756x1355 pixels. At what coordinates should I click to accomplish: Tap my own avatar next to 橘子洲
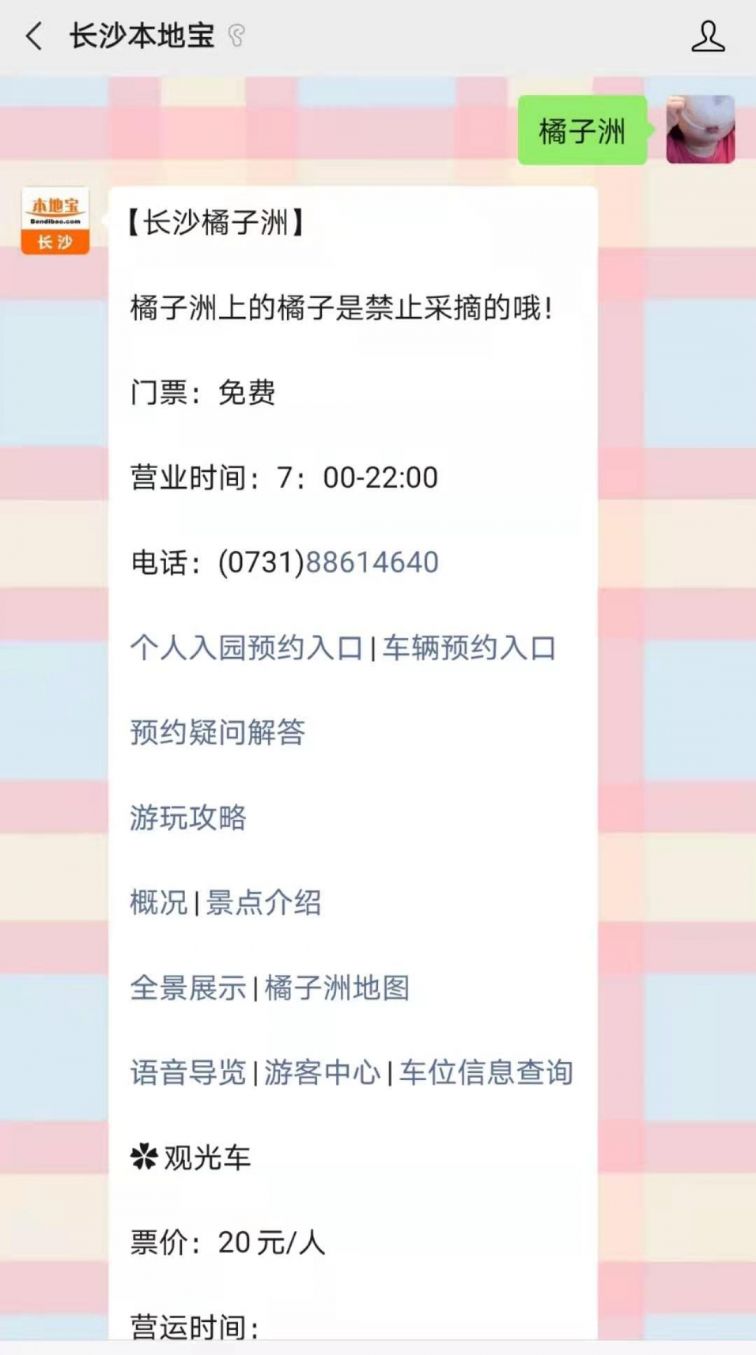[x=700, y=130]
